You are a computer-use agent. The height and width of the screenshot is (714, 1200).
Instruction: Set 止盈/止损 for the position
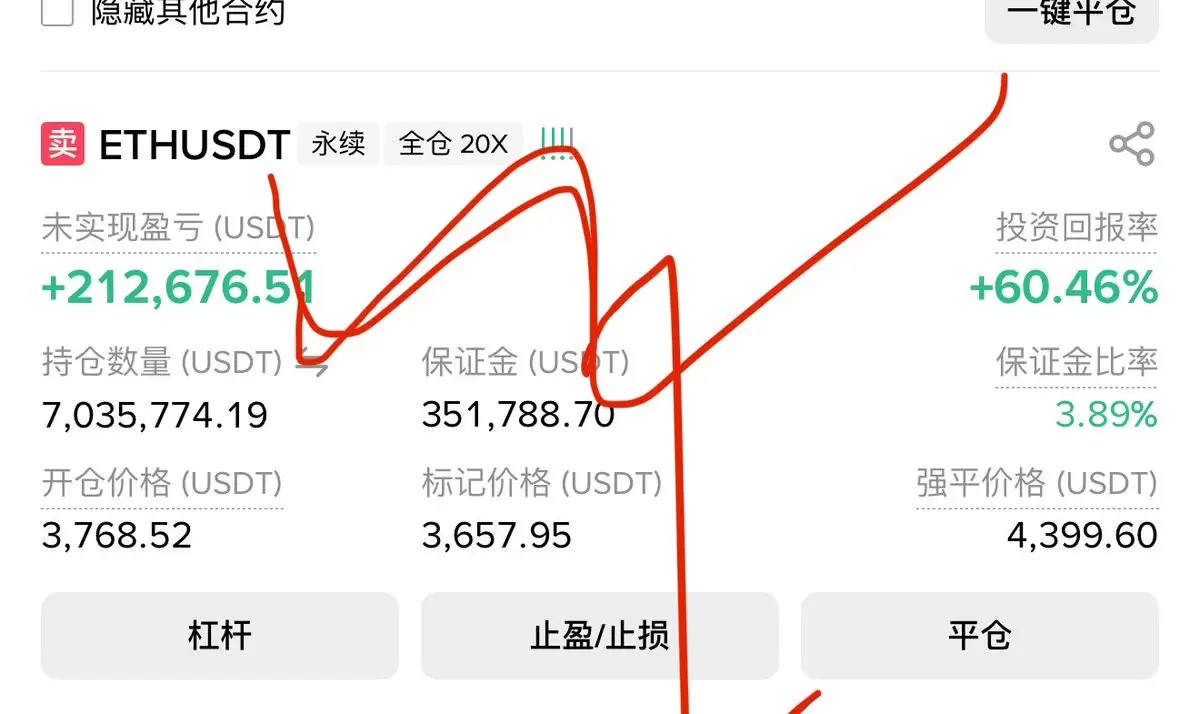(x=599, y=635)
